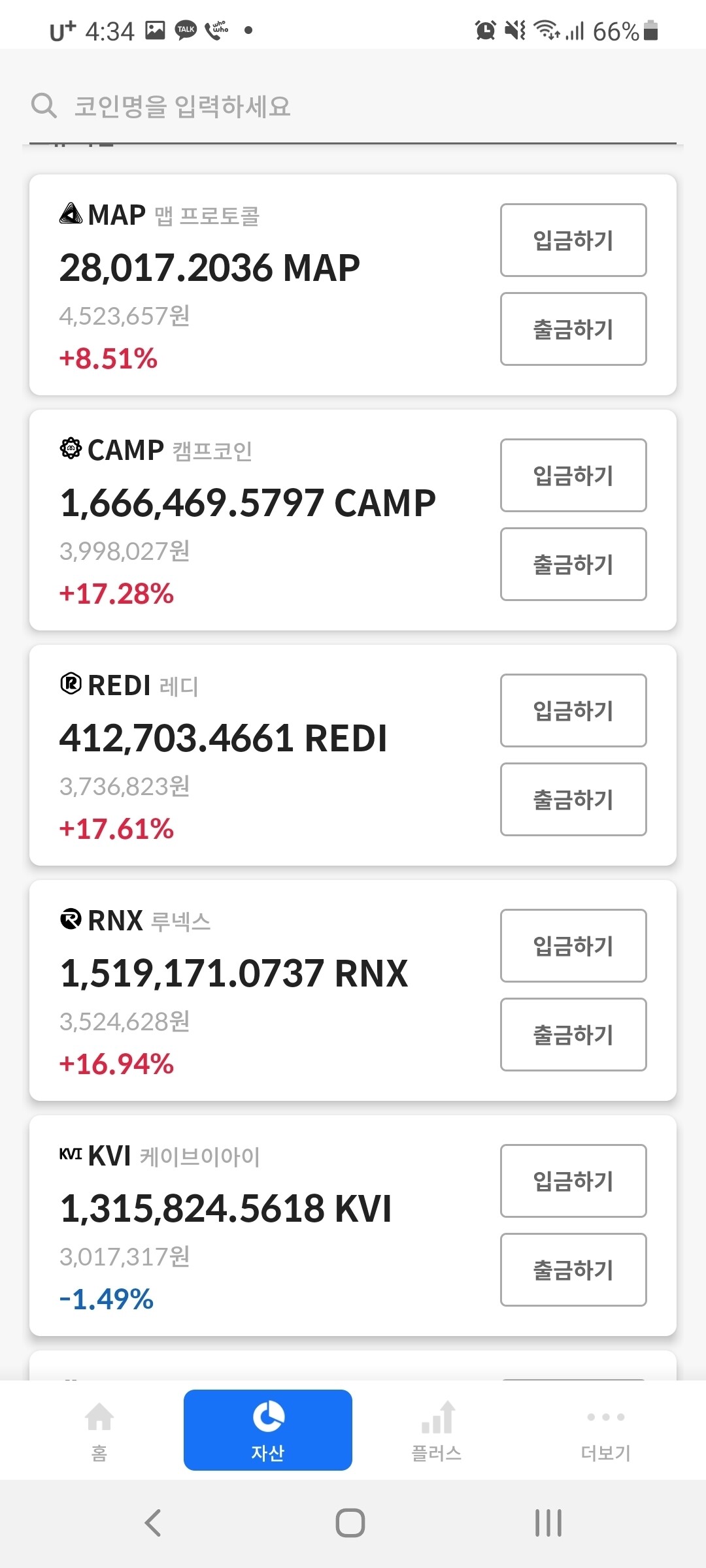This screenshot has height=1568, width=706.
Task: Select 입금하기 on the REDI card
Action: pos(573,711)
